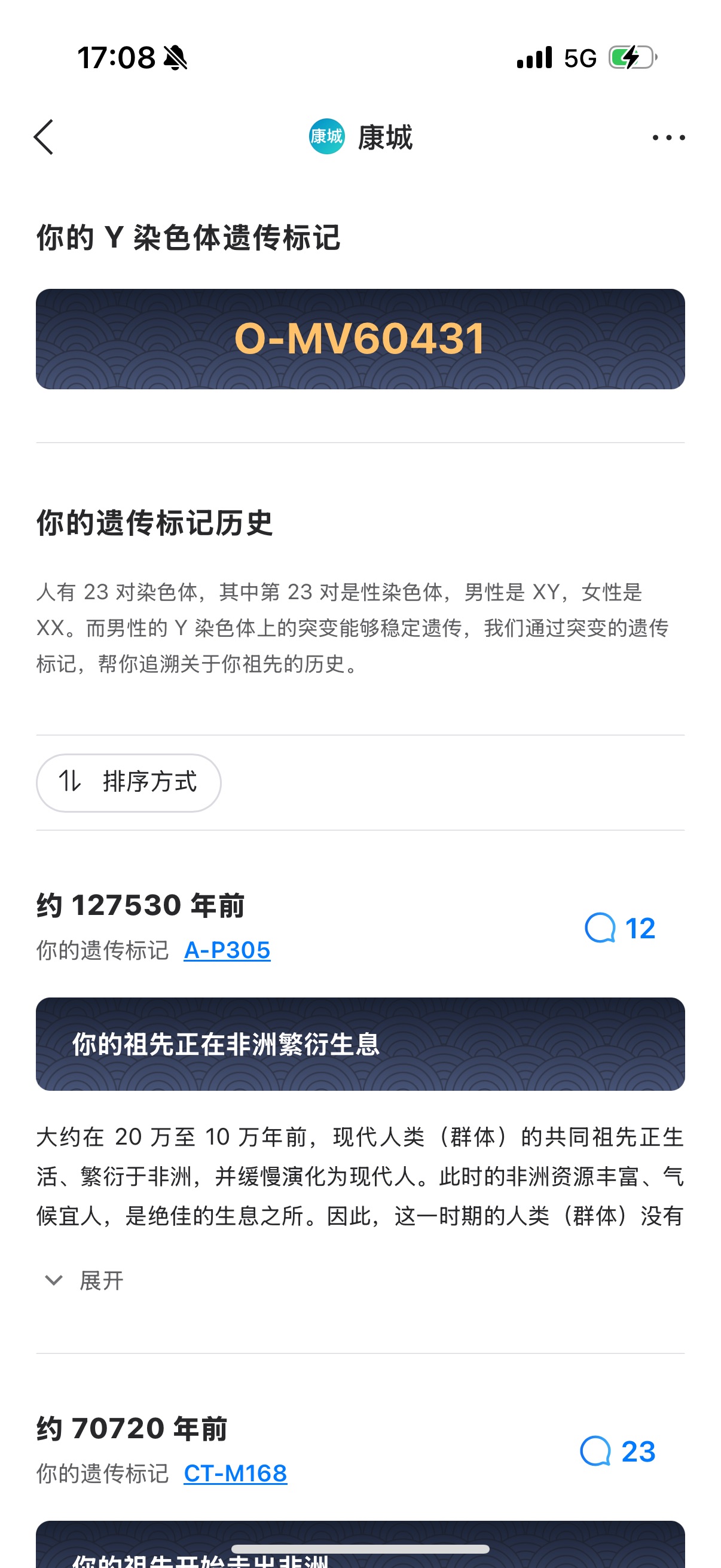View the 12 comments on A-P305

[x=620, y=928]
